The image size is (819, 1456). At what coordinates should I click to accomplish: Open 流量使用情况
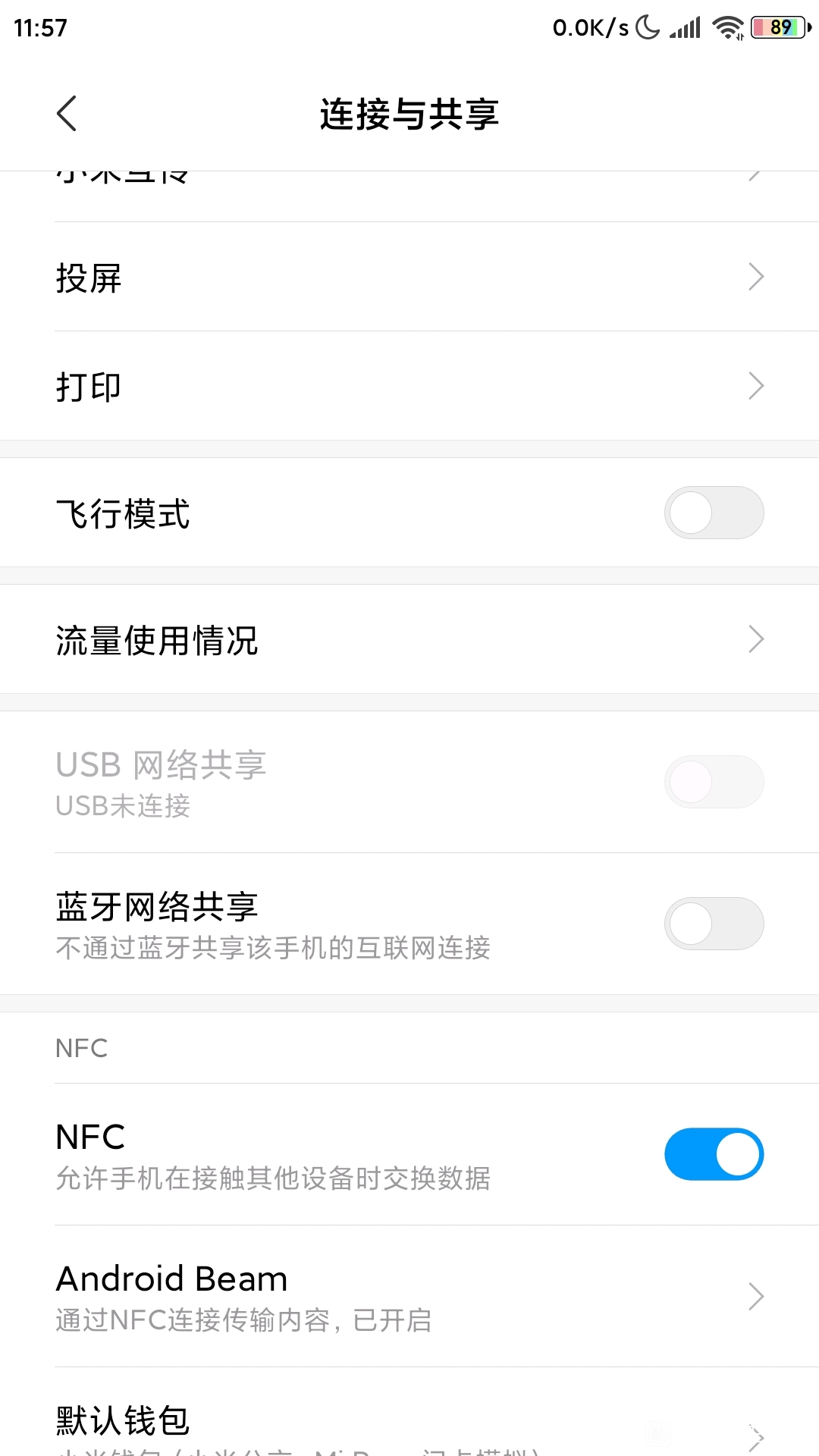coord(409,639)
